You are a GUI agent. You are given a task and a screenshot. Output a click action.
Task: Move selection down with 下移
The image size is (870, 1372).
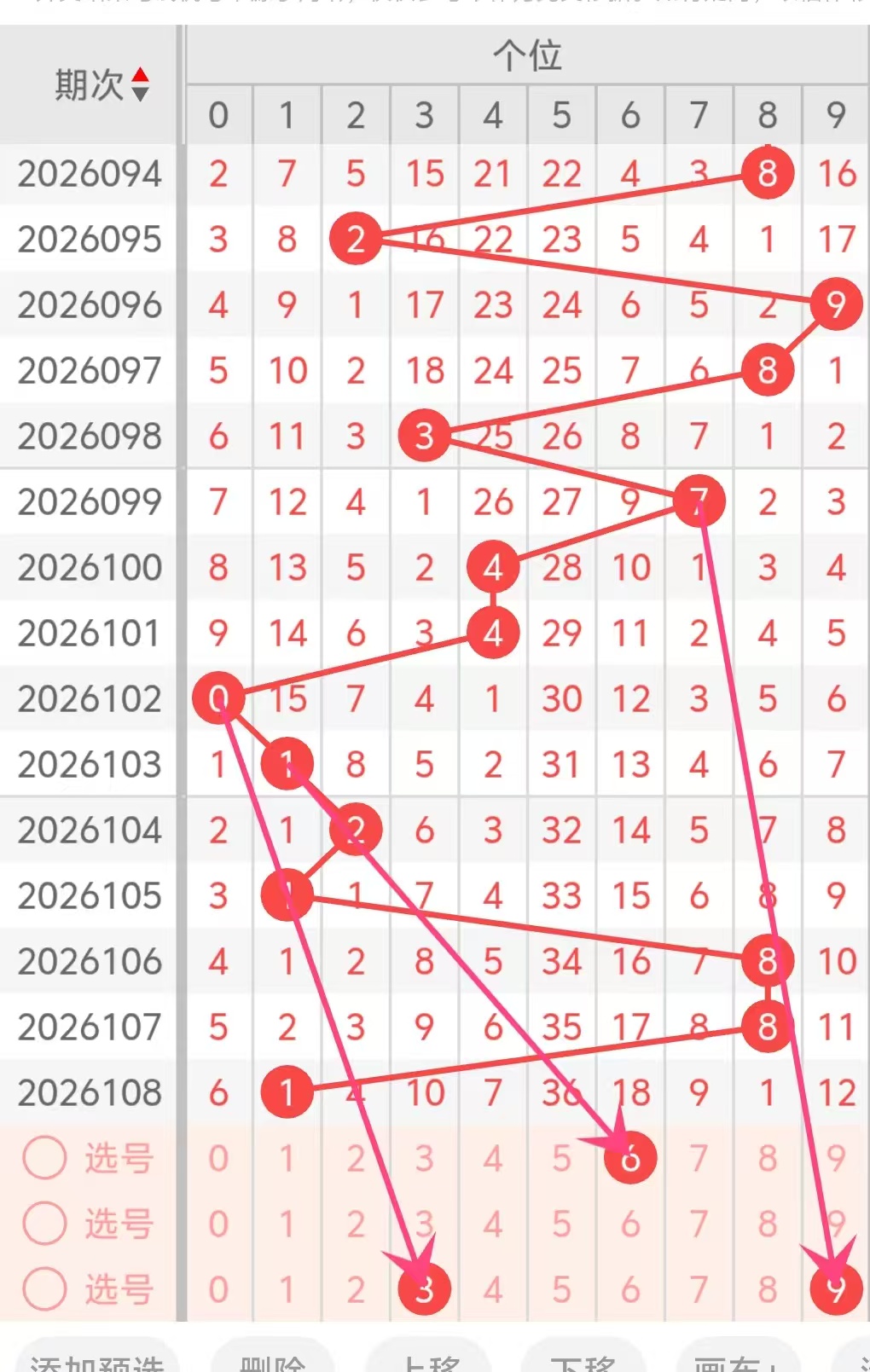(x=582, y=1360)
